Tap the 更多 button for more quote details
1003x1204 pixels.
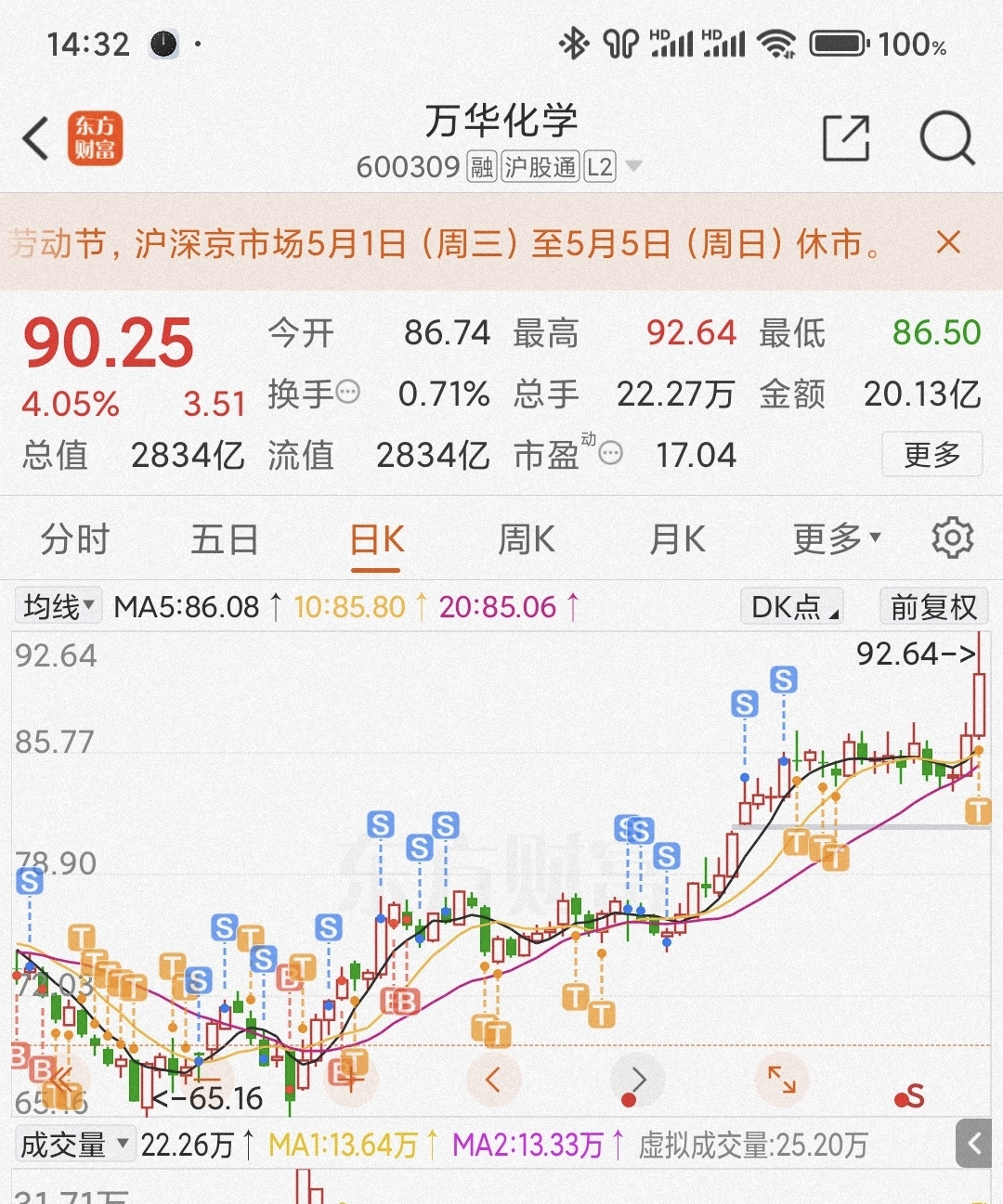[x=931, y=455]
